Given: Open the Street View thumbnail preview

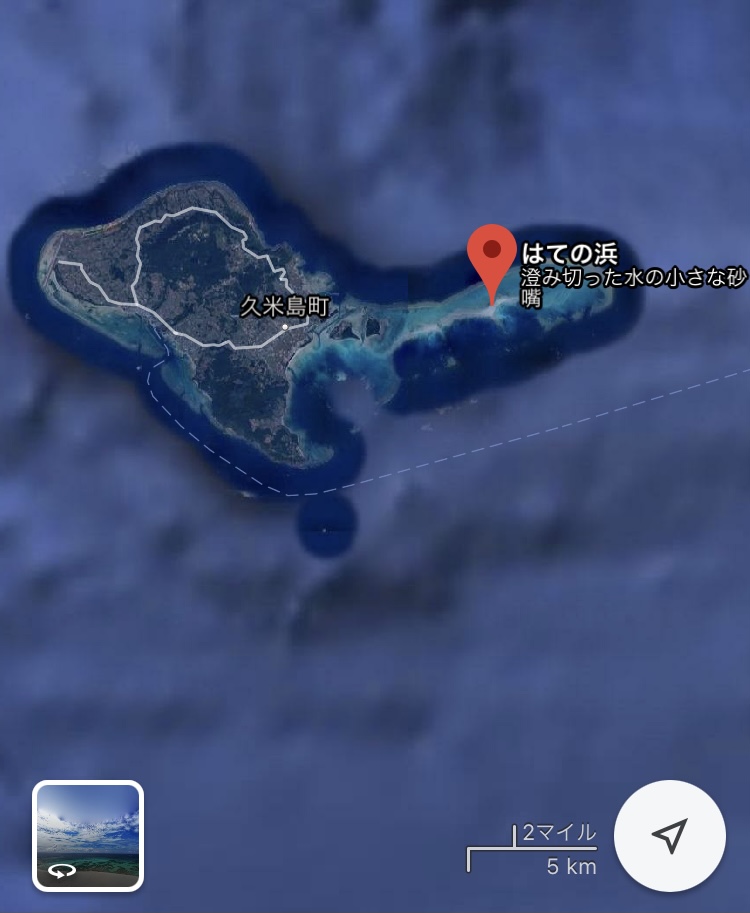Looking at the screenshot, I should coord(88,836).
